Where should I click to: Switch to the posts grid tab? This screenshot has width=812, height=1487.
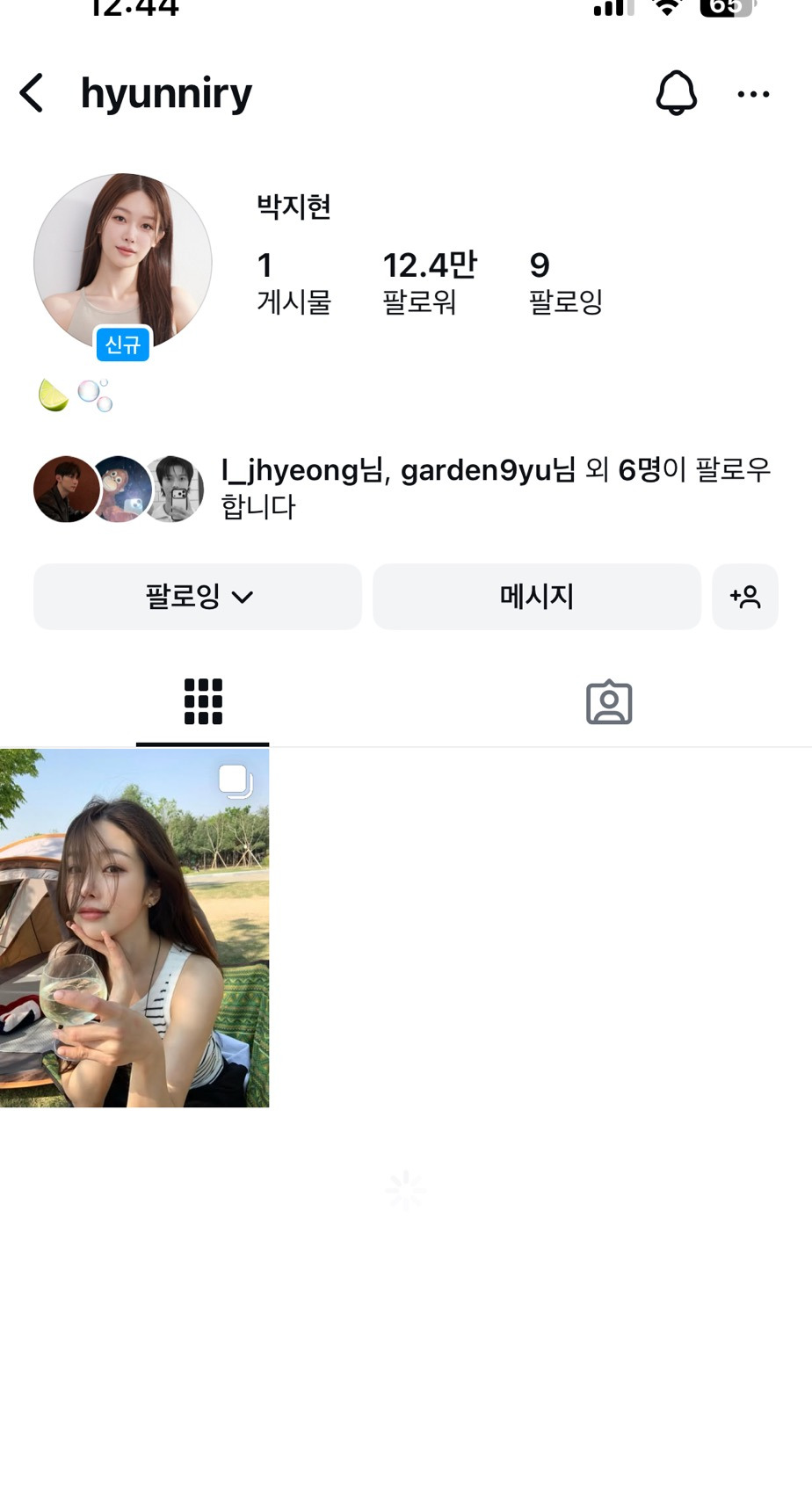coord(203,701)
